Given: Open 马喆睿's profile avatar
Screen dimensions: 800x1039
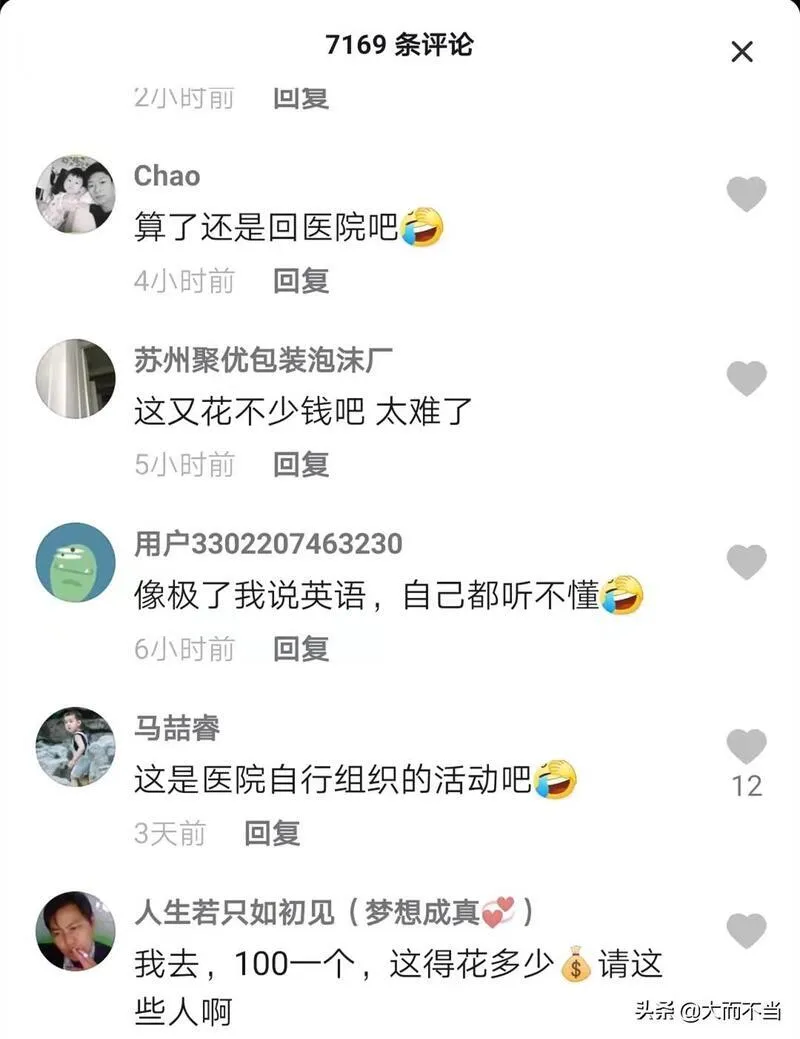Looking at the screenshot, I should pos(76,747).
